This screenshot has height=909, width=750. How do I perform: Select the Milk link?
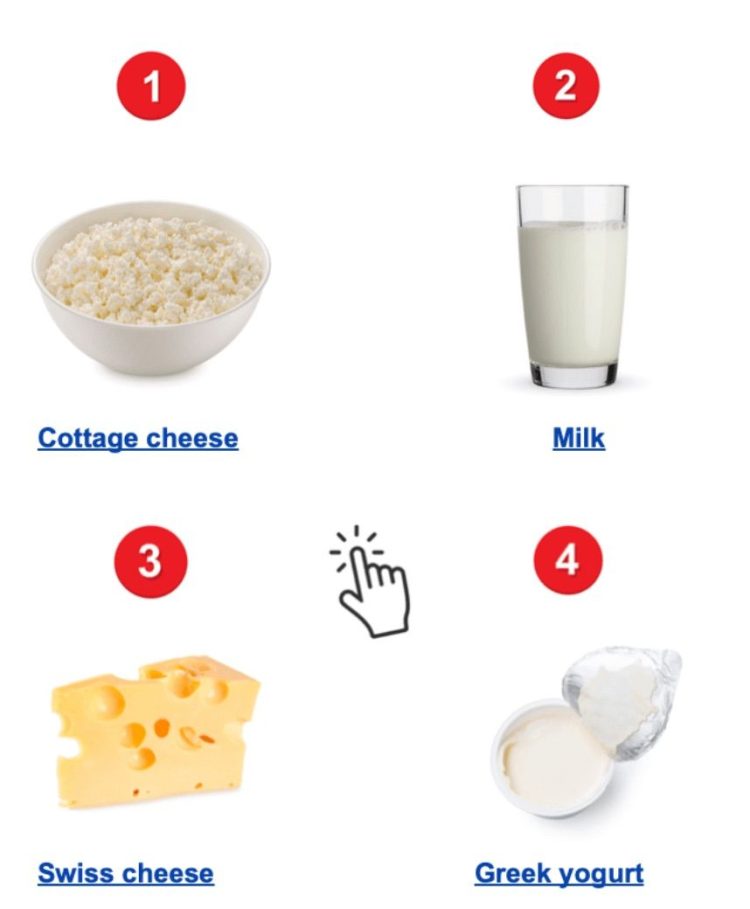[x=578, y=438]
